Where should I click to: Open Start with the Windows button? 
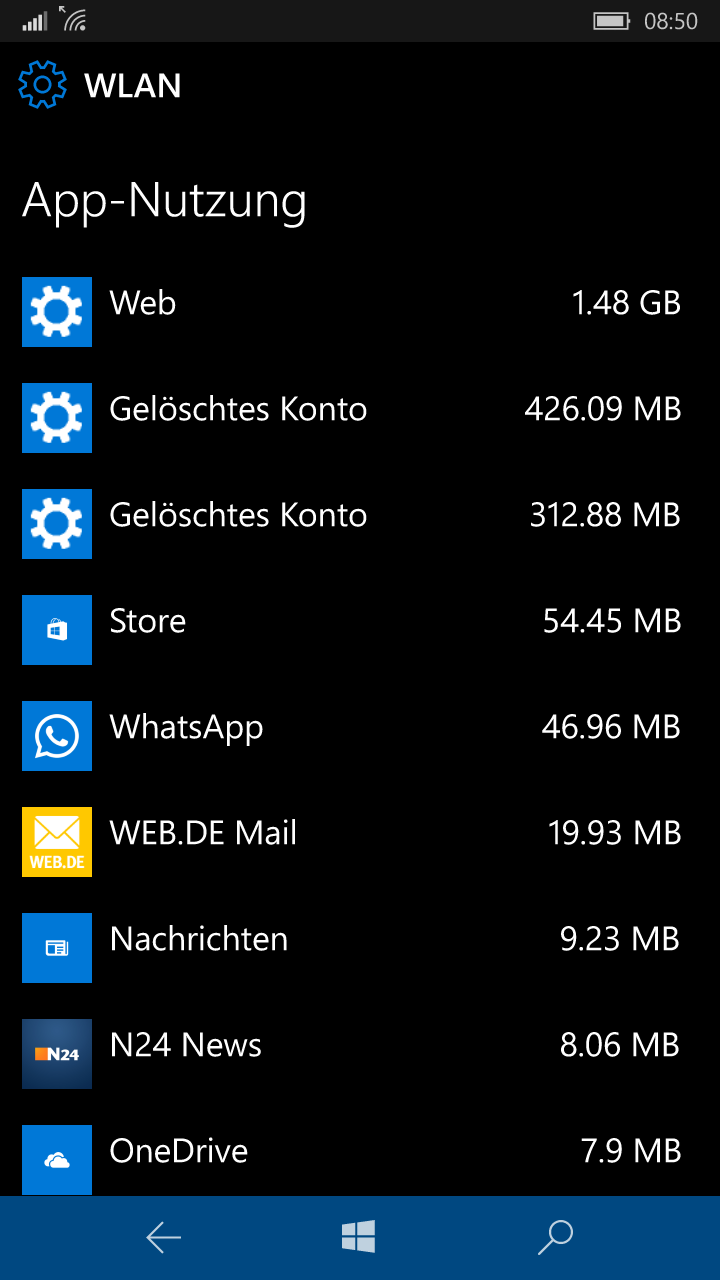(x=358, y=1237)
